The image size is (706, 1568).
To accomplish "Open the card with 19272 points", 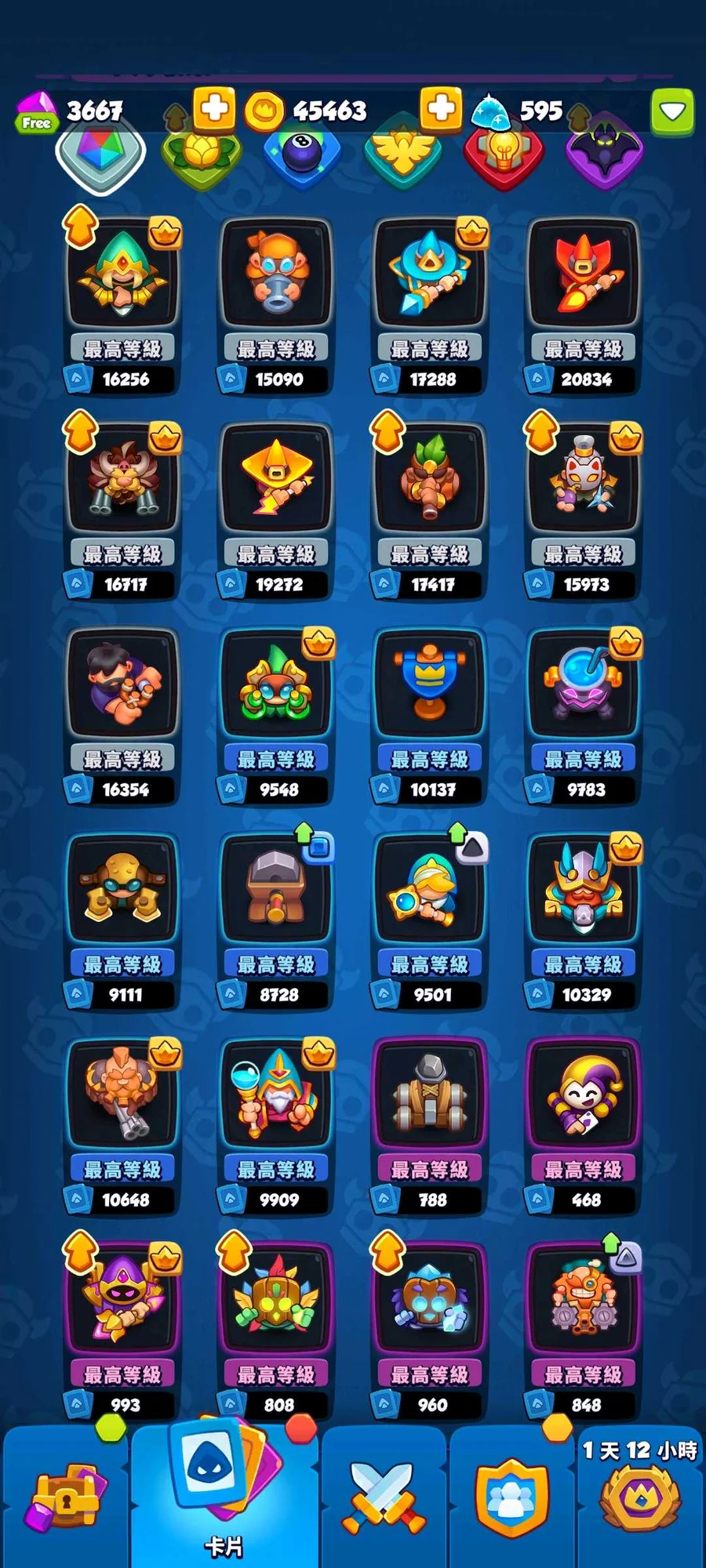I will [275, 480].
